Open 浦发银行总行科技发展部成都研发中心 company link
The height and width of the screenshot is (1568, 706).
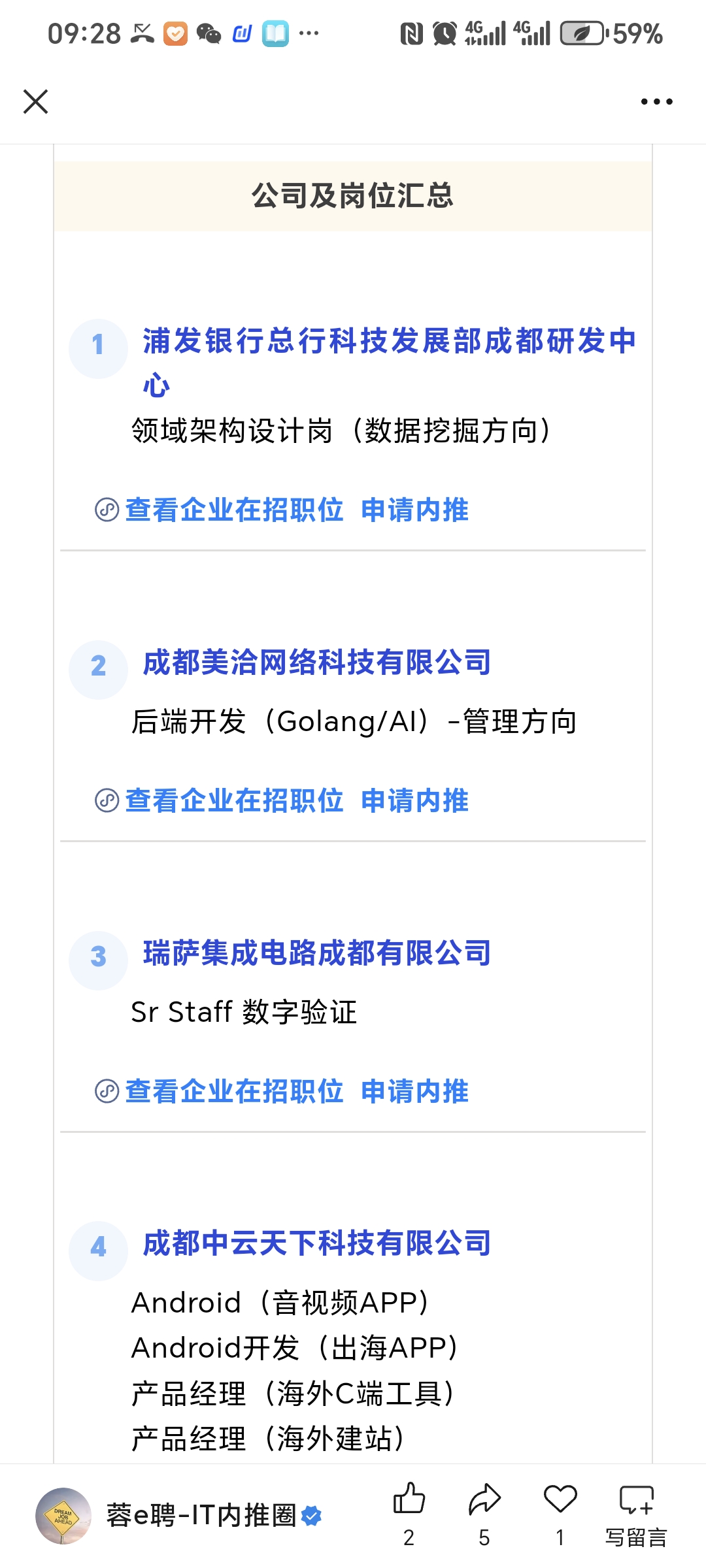389,342
